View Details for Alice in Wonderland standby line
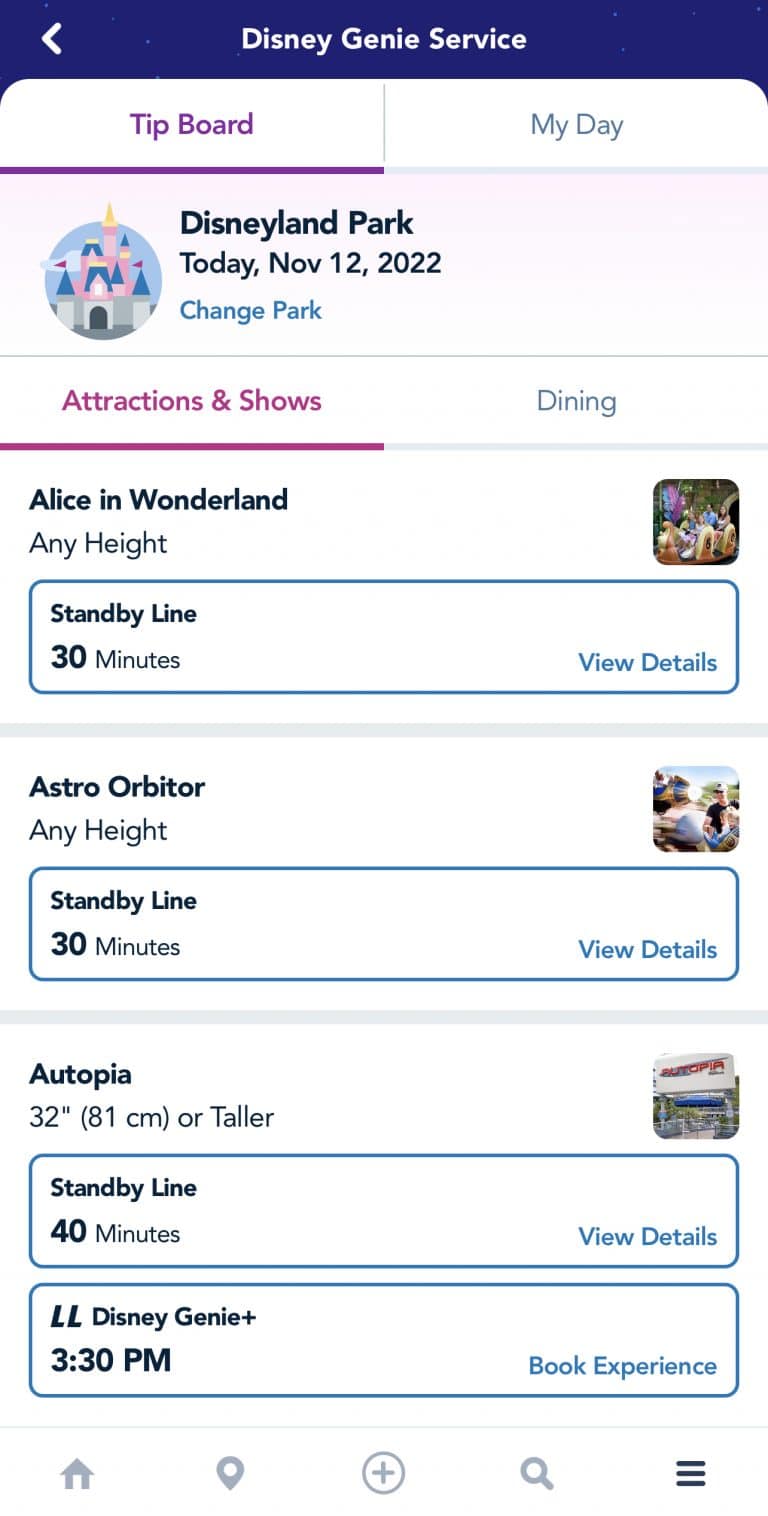This screenshot has width=768, height=1516. pyautogui.click(x=647, y=662)
